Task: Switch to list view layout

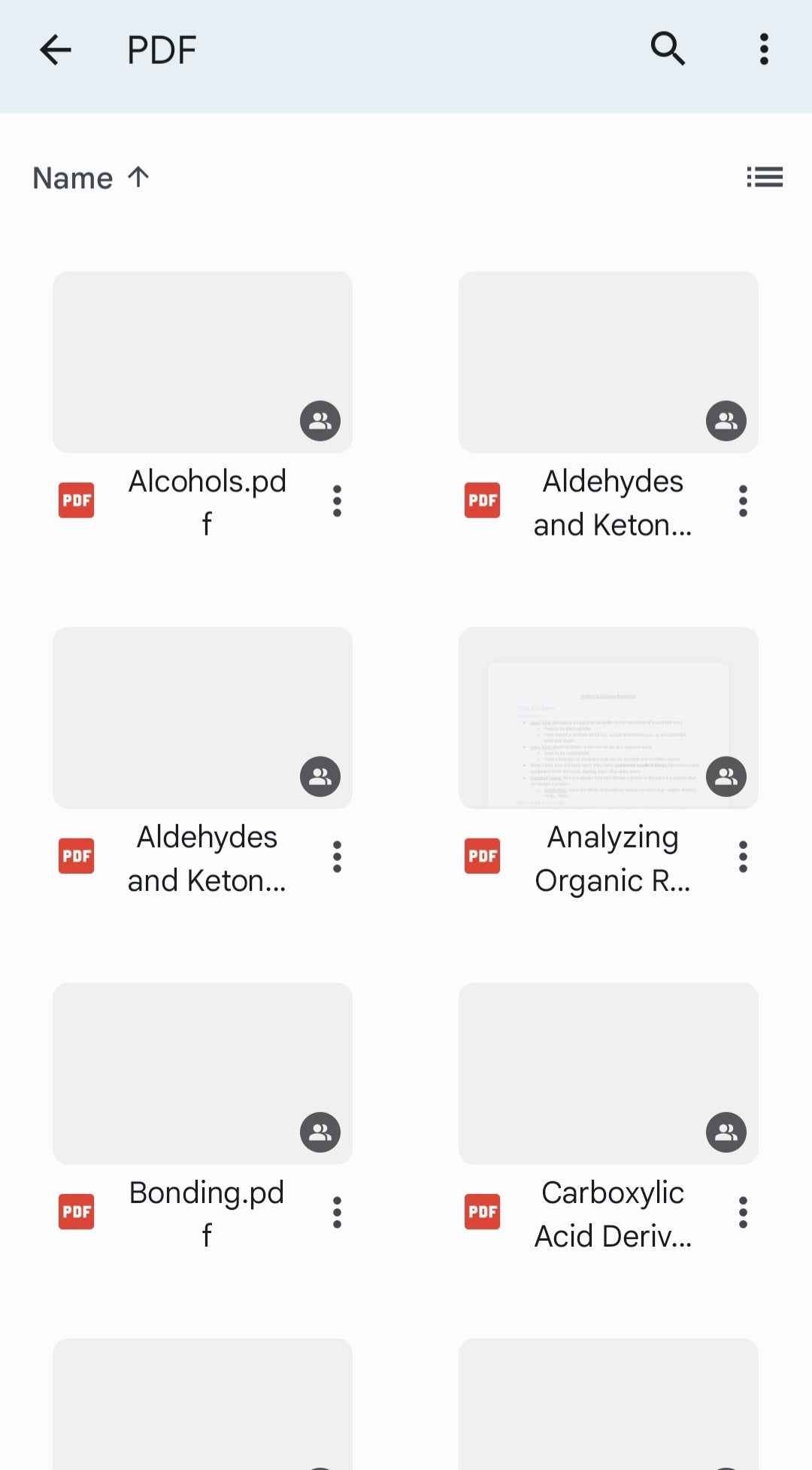Action: click(765, 177)
